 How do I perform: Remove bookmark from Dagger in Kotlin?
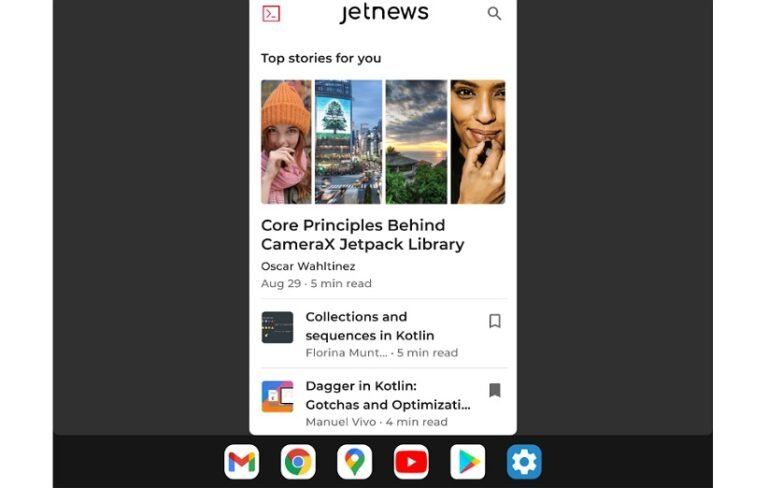point(494,390)
